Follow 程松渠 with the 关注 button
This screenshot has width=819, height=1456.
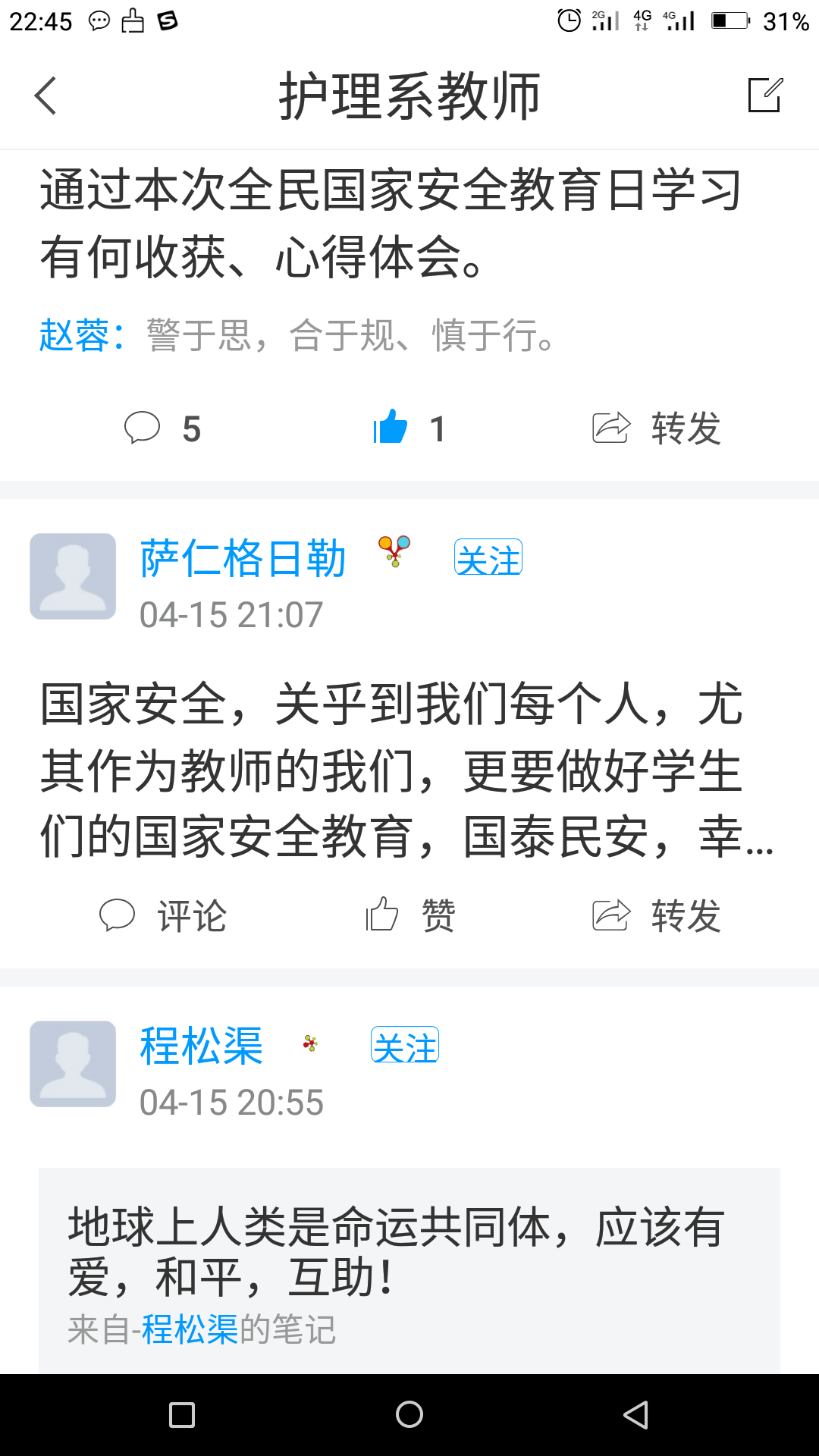click(404, 1045)
